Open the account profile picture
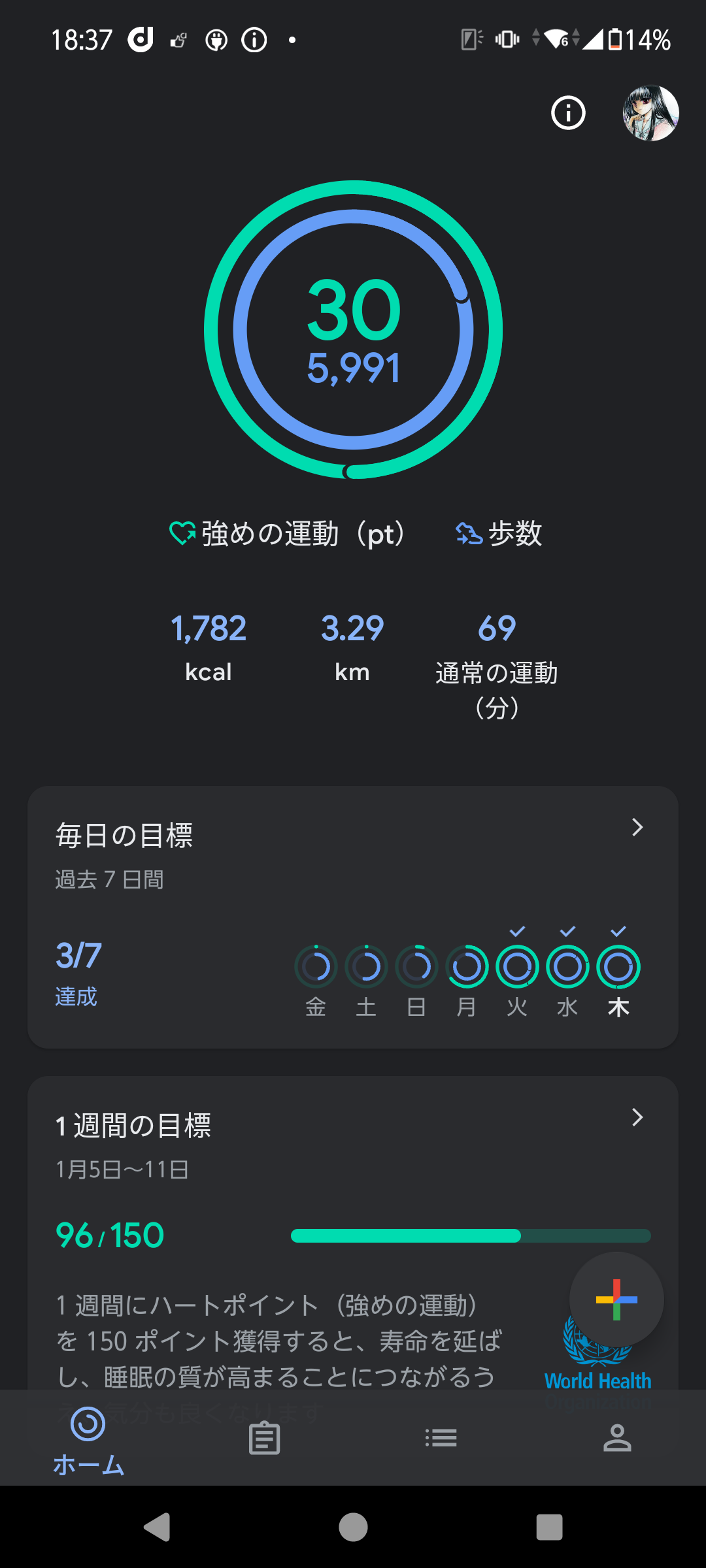706x1568 pixels. click(x=650, y=113)
